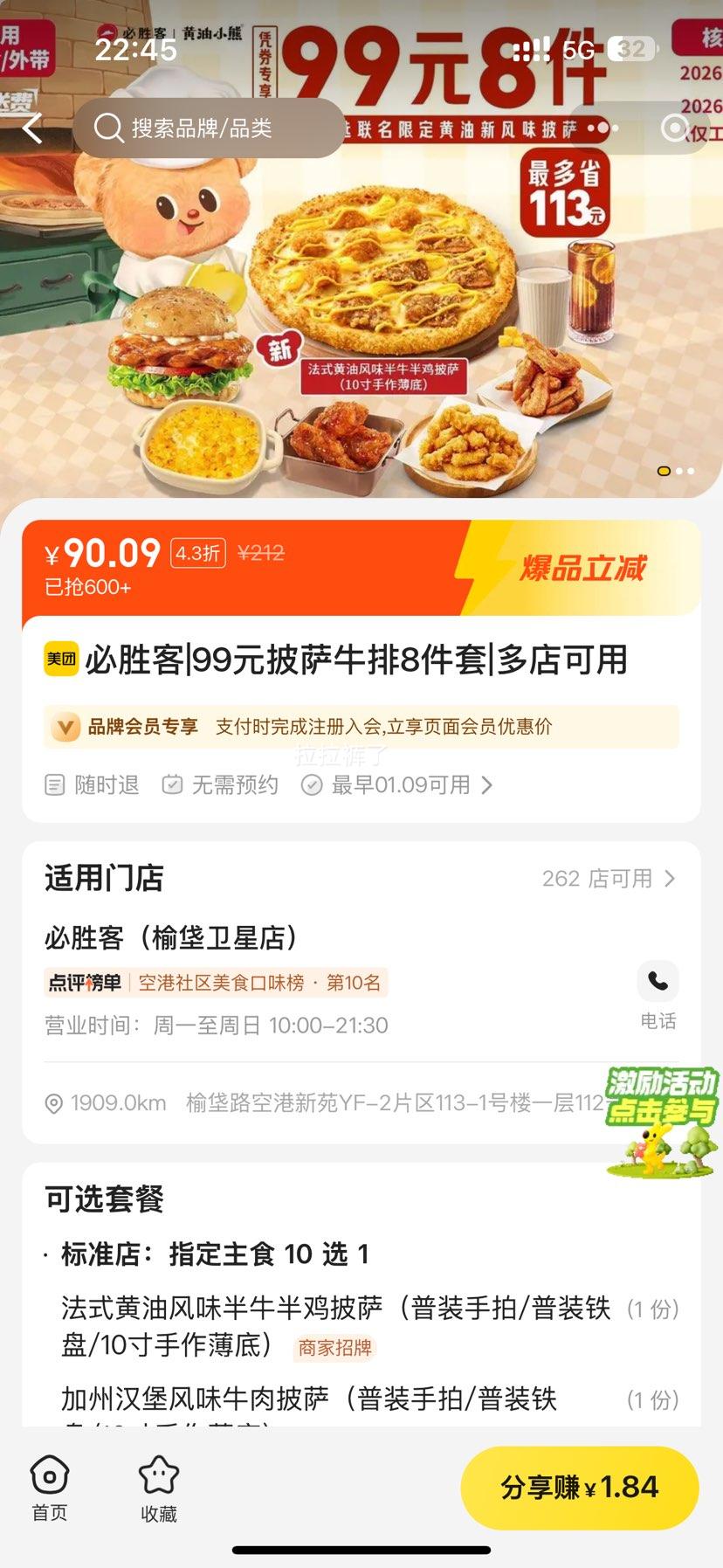Tap the clock icon beside 最早01.09可用
723x1568 pixels.
tap(312, 784)
